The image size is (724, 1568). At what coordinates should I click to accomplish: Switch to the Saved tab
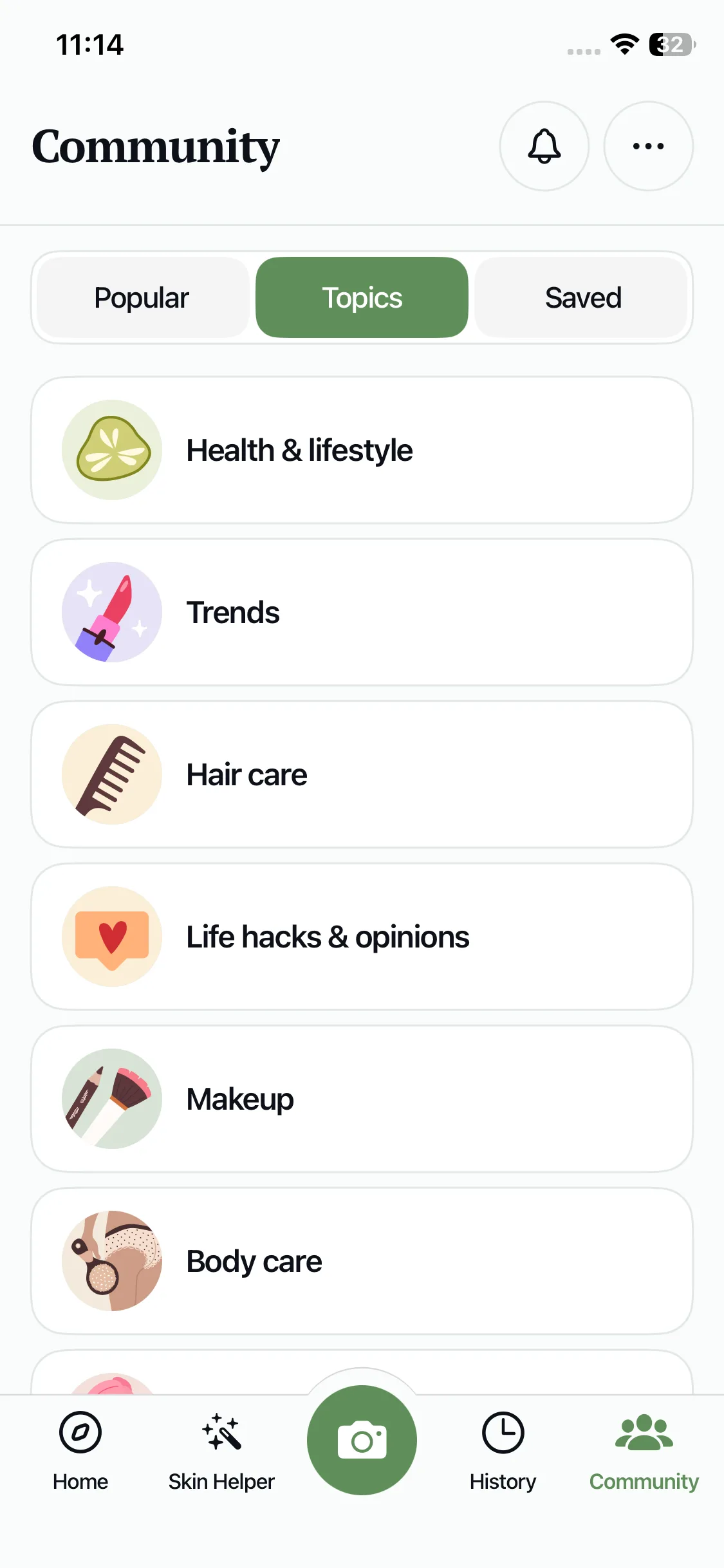[x=582, y=297]
